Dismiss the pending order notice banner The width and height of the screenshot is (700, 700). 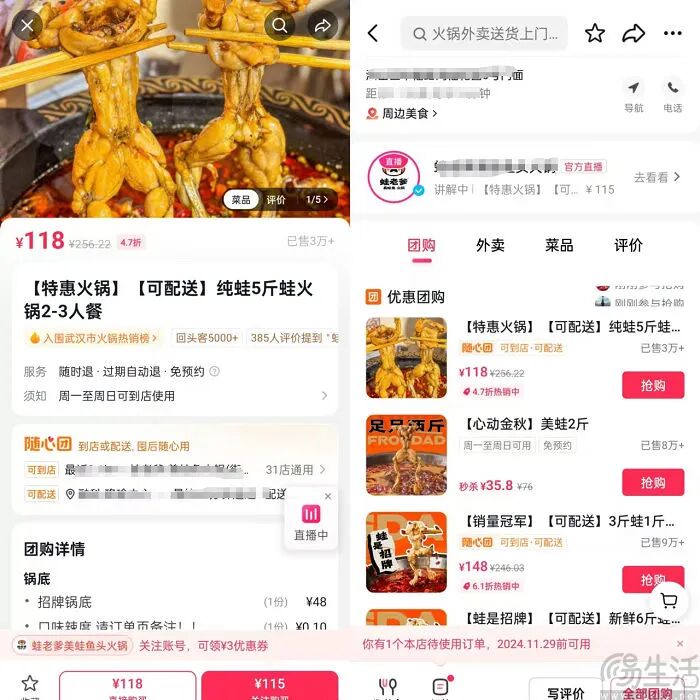pos(681,643)
